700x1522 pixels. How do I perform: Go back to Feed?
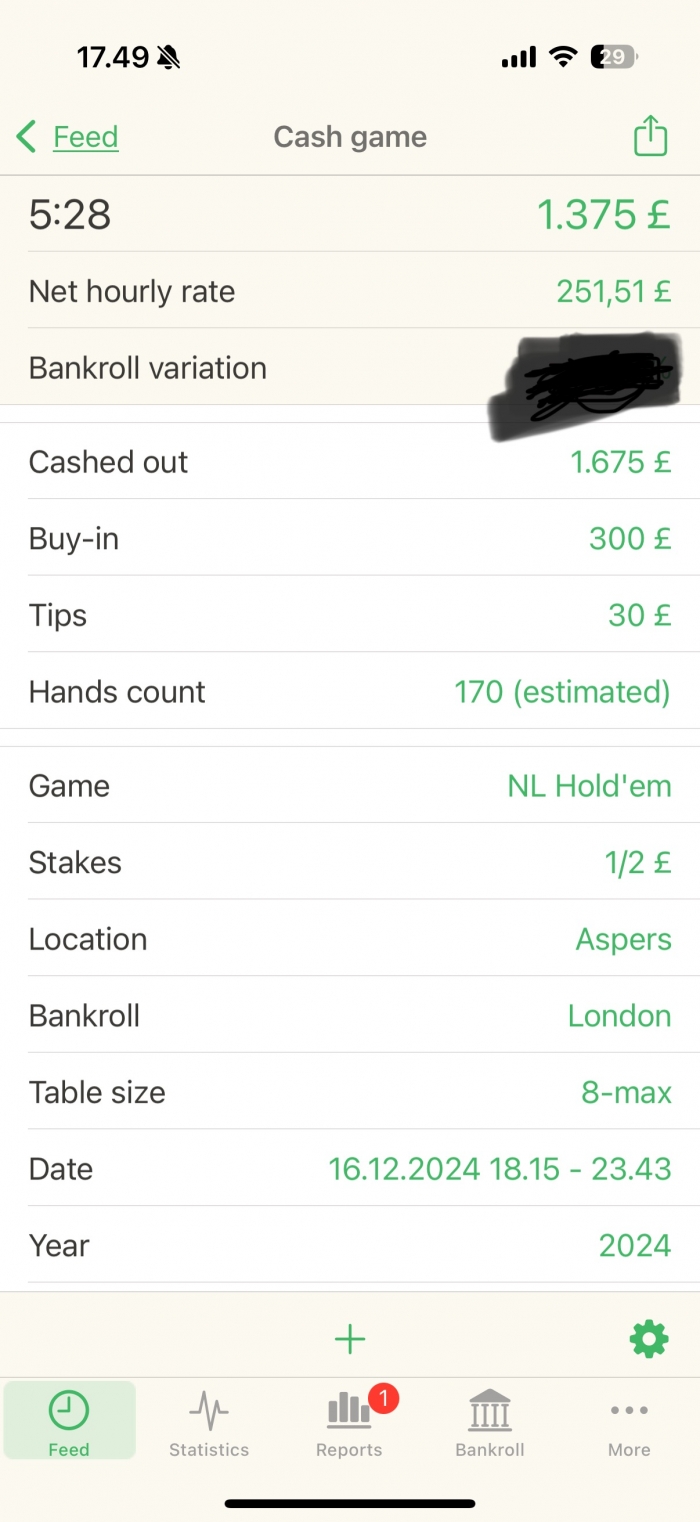tap(68, 137)
